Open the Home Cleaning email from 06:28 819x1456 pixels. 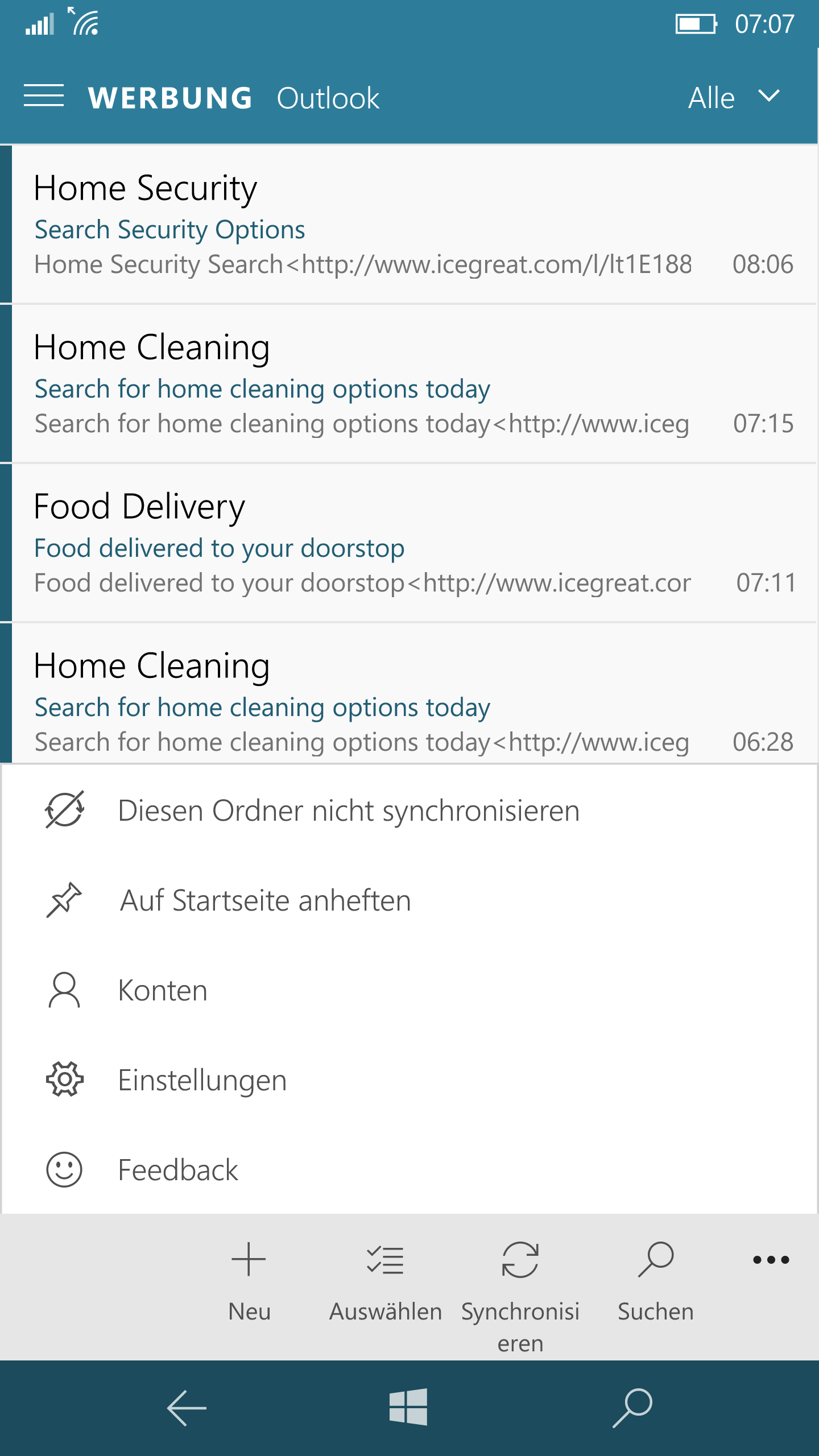click(414, 693)
